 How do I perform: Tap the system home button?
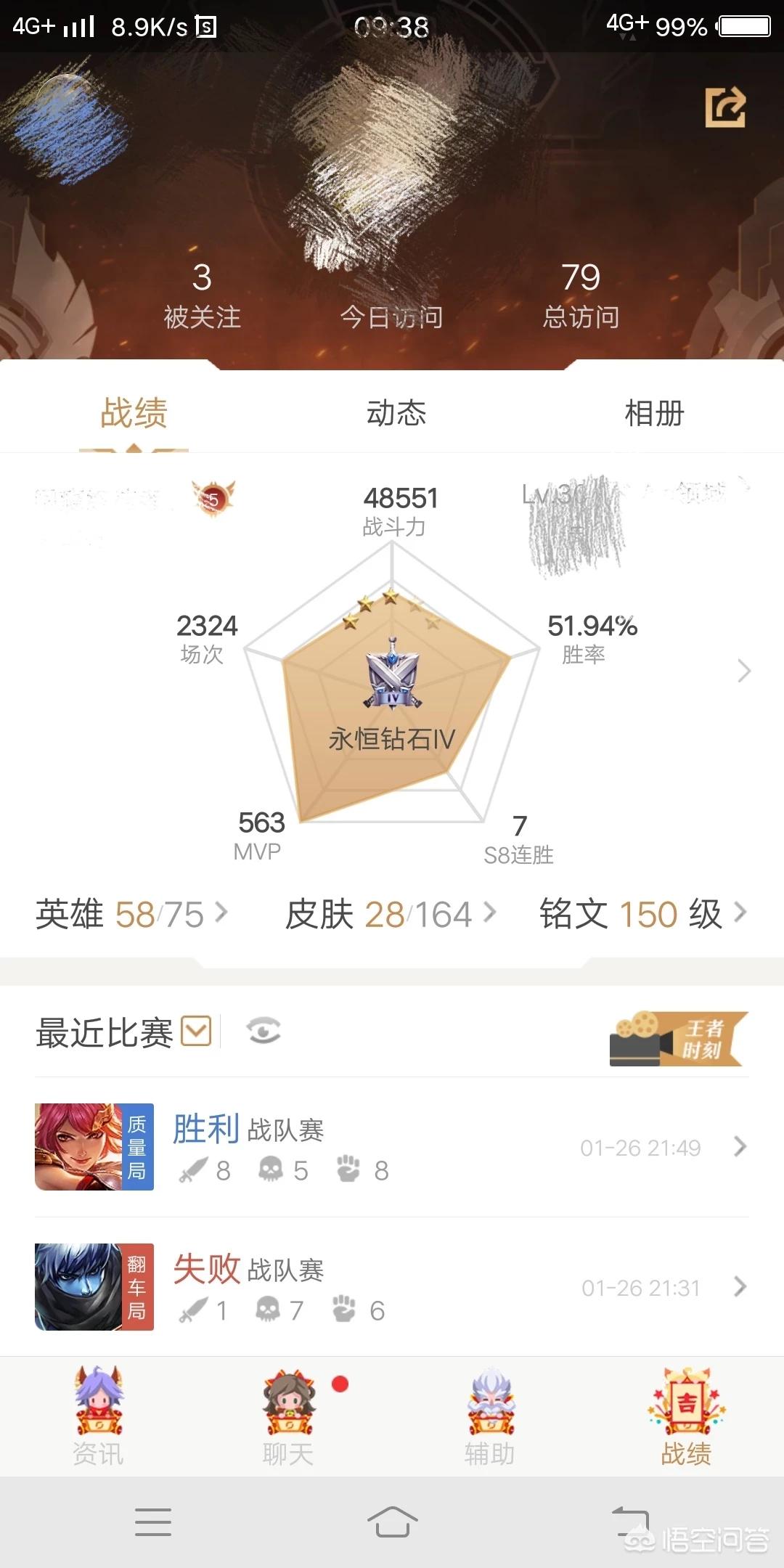point(392,1522)
